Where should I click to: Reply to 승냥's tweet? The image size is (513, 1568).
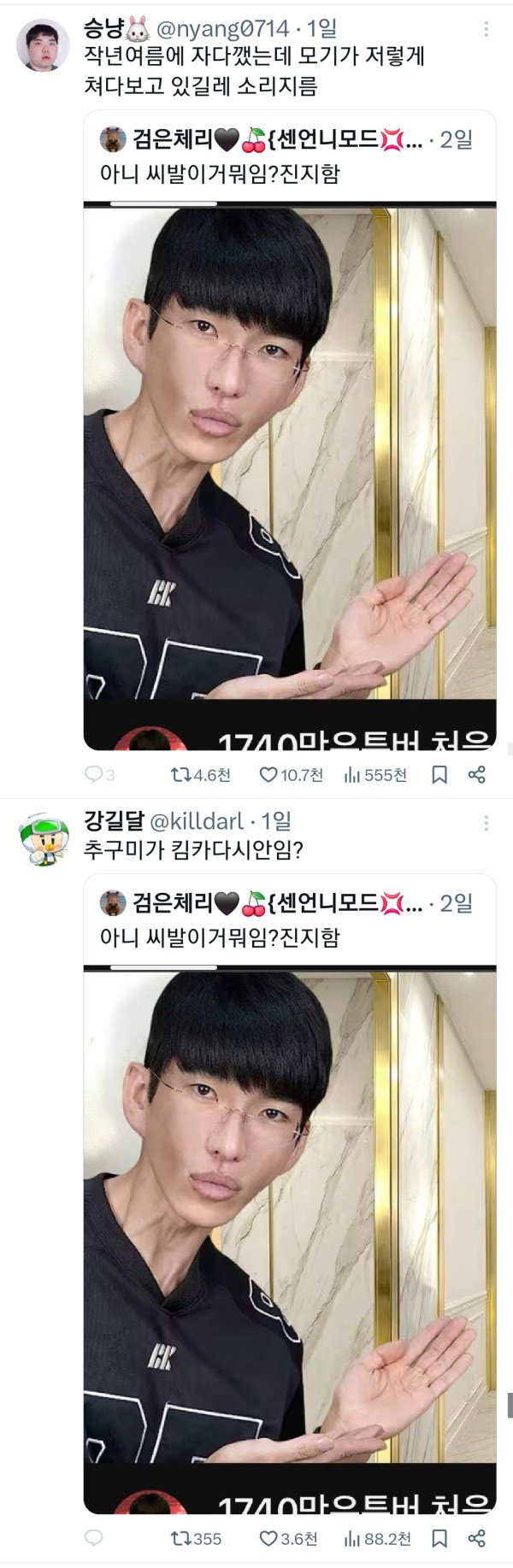pos(94,774)
